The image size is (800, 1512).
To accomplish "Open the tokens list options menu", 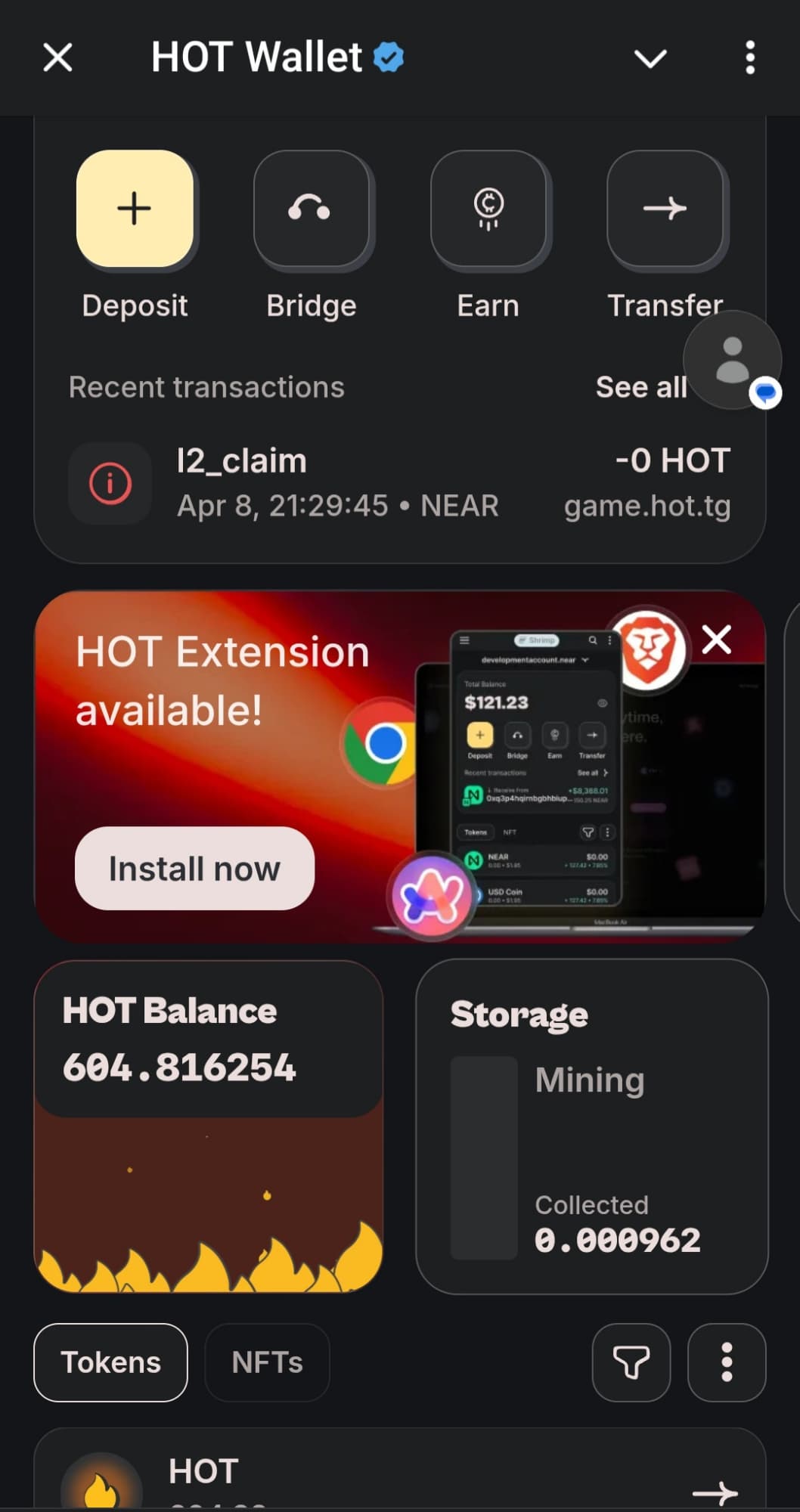I will [726, 1362].
